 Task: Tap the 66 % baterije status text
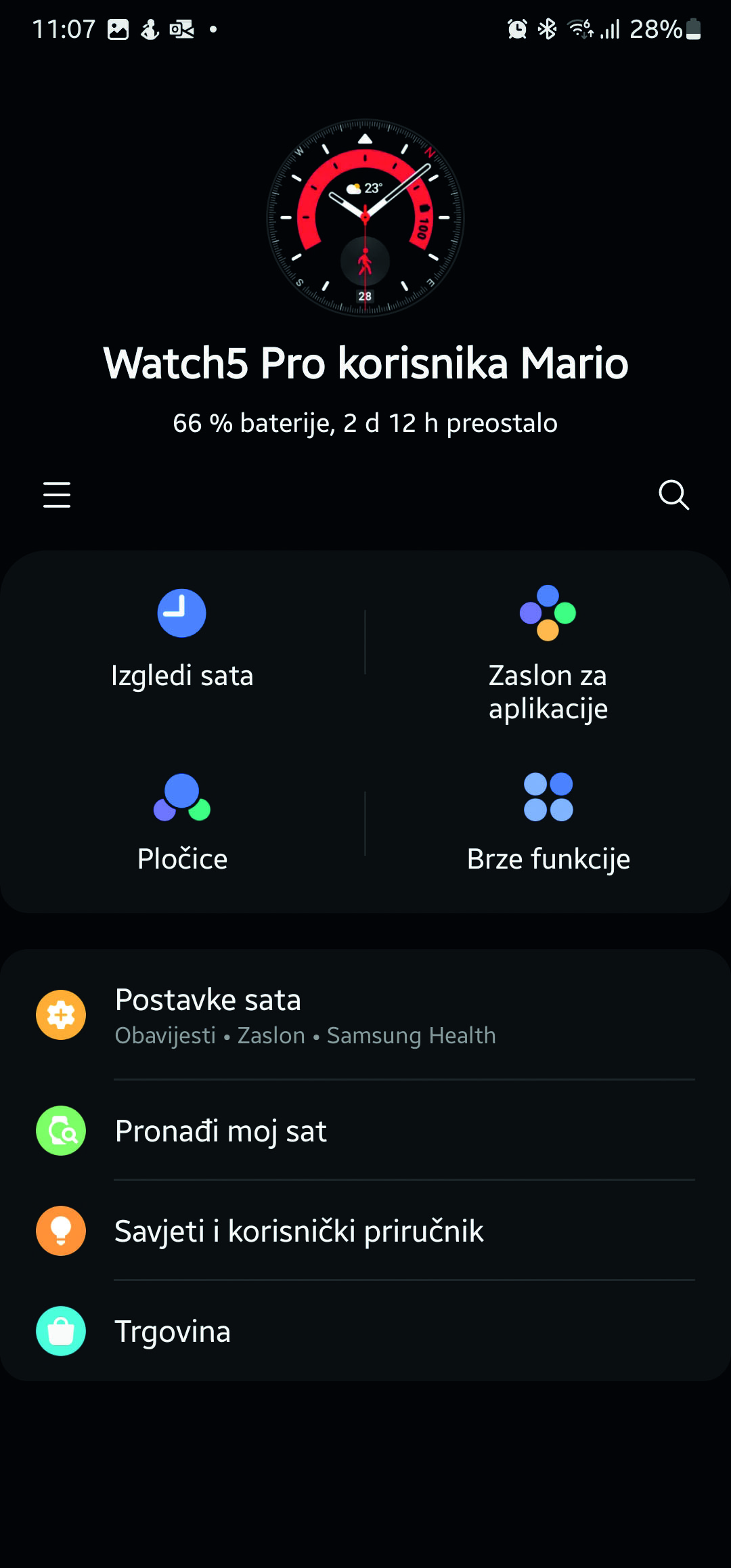pos(365,422)
